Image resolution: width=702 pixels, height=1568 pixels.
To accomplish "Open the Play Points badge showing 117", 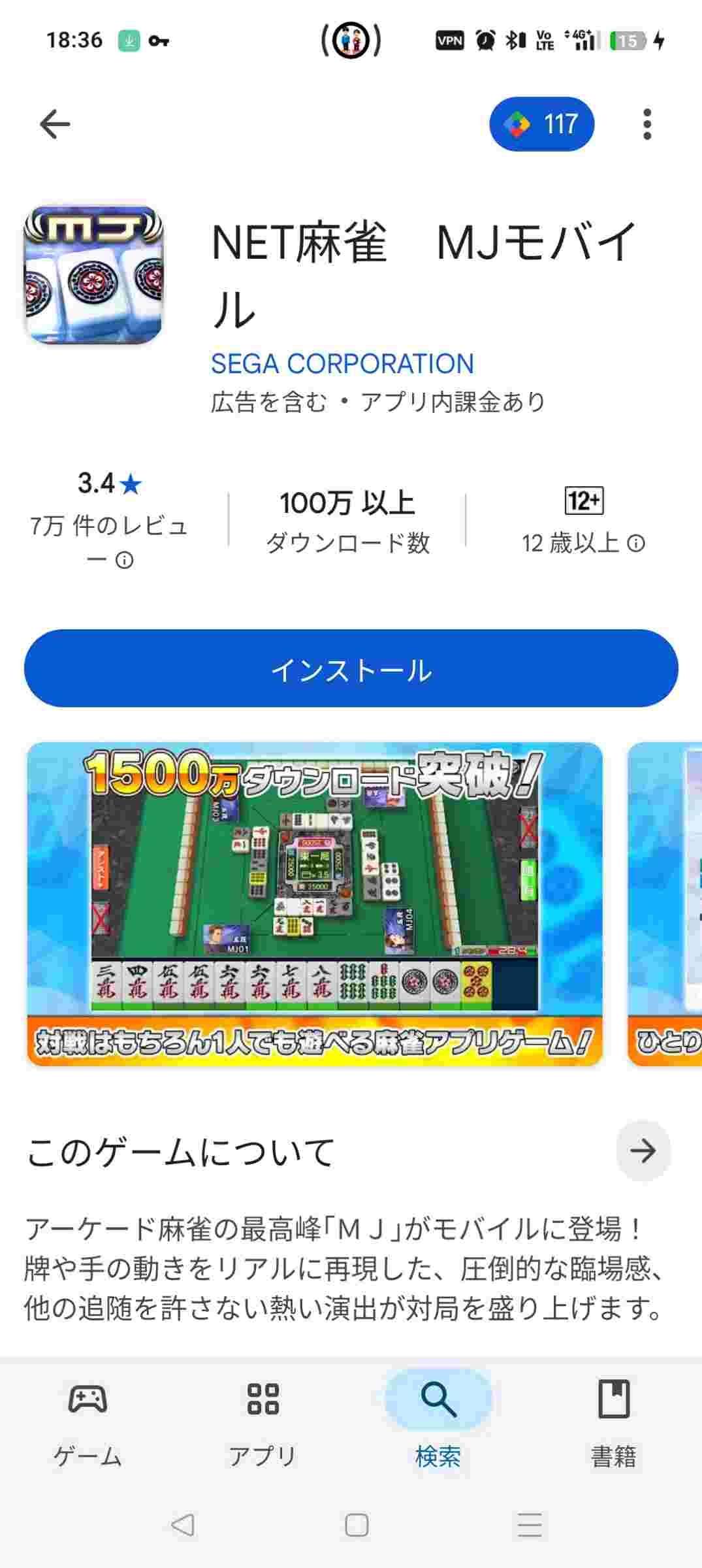I will tap(541, 124).
